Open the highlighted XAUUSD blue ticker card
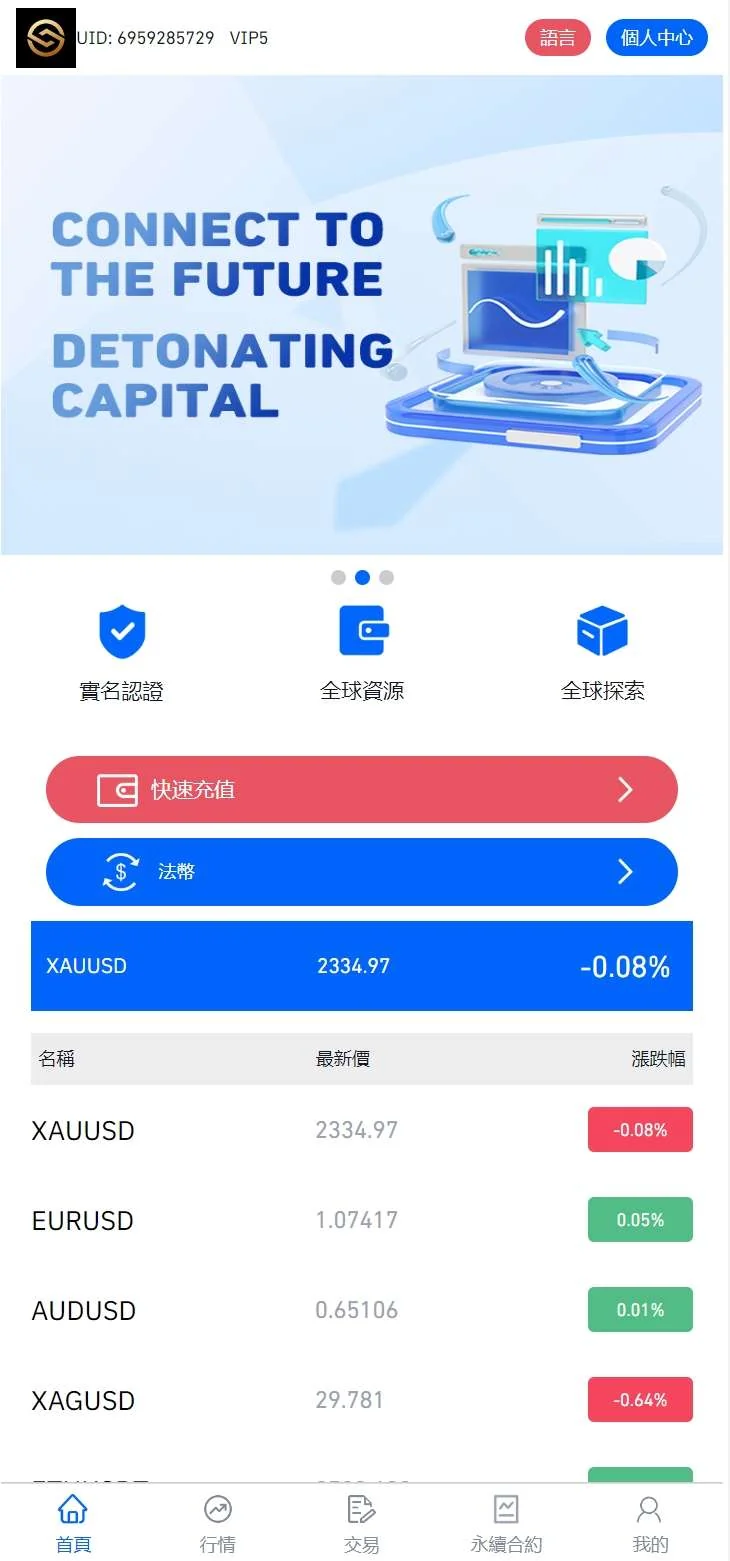Viewport: 730px width, 1561px height. coord(362,966)
